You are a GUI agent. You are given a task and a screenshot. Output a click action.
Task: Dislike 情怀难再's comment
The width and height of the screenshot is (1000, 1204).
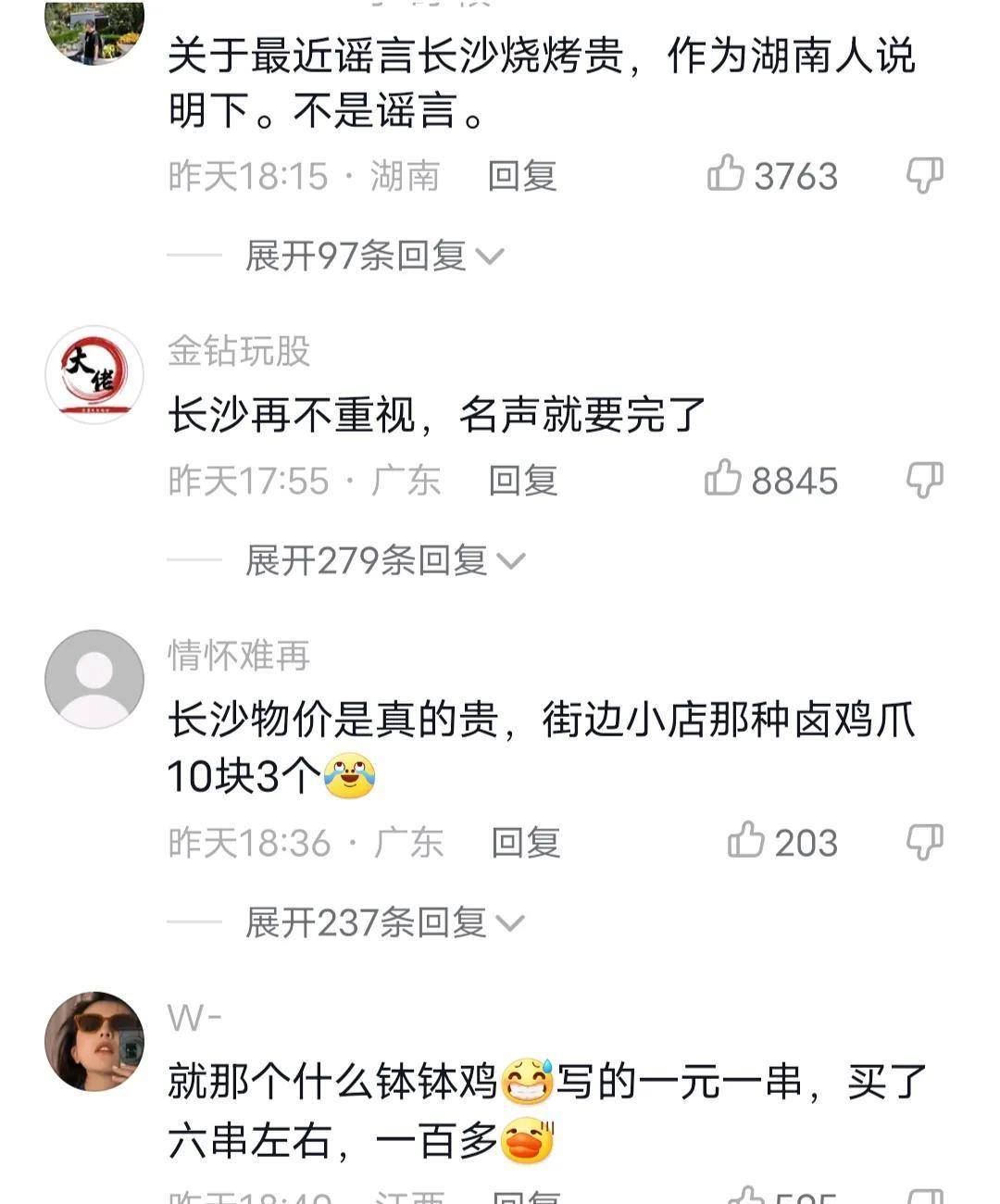[924, 841]
